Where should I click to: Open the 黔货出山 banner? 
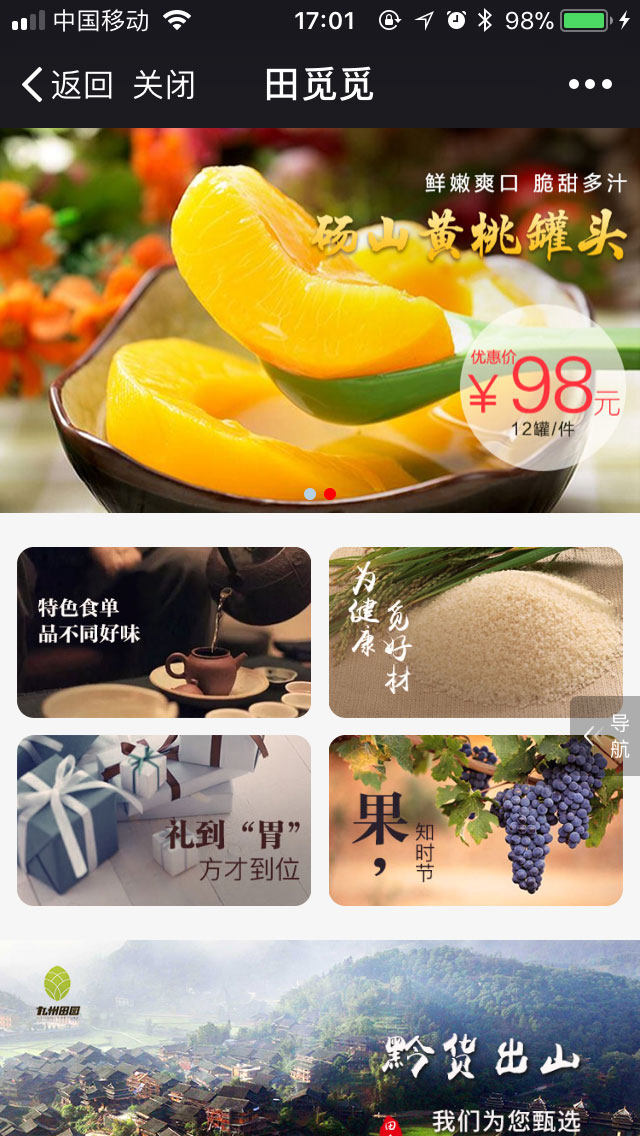tap(320, 1040)
